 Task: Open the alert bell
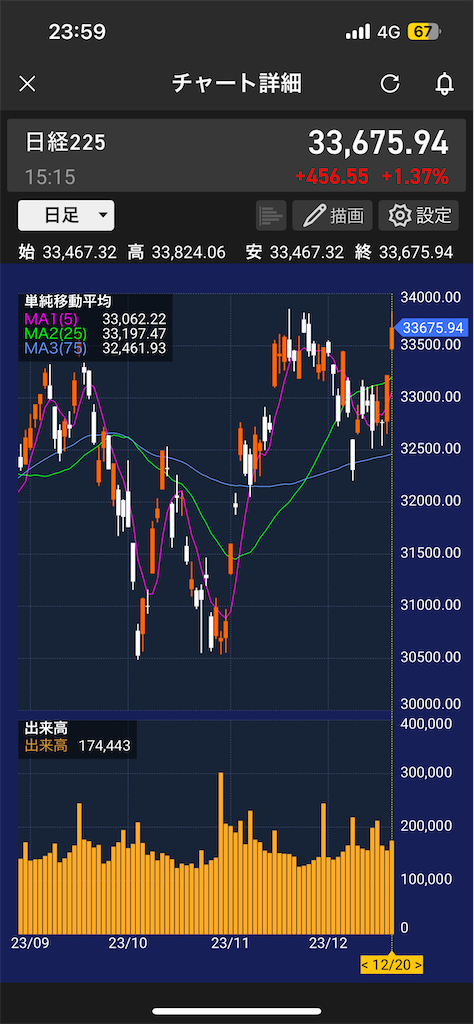[x=445, y=84]
